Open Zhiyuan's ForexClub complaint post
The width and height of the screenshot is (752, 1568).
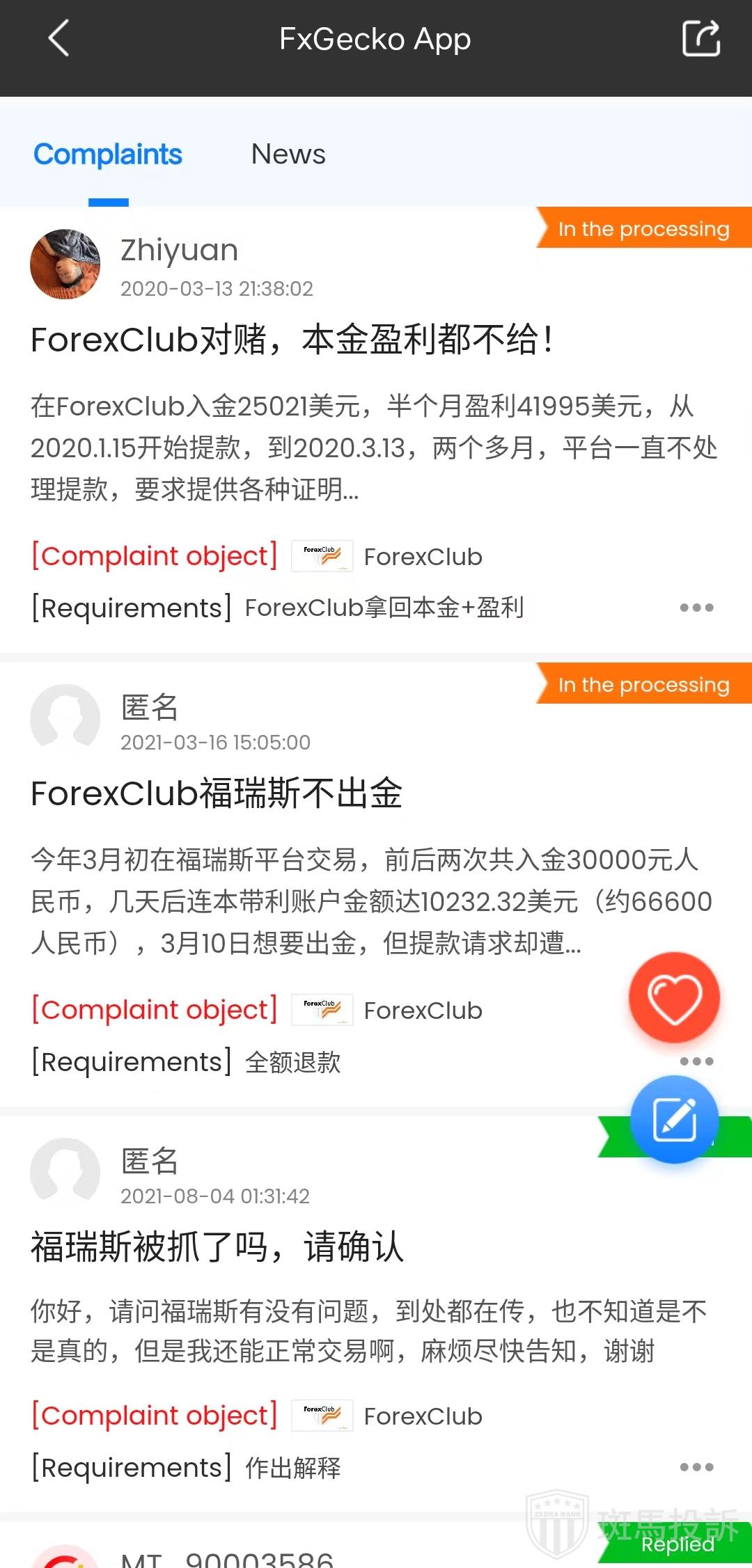coord(292,340)
